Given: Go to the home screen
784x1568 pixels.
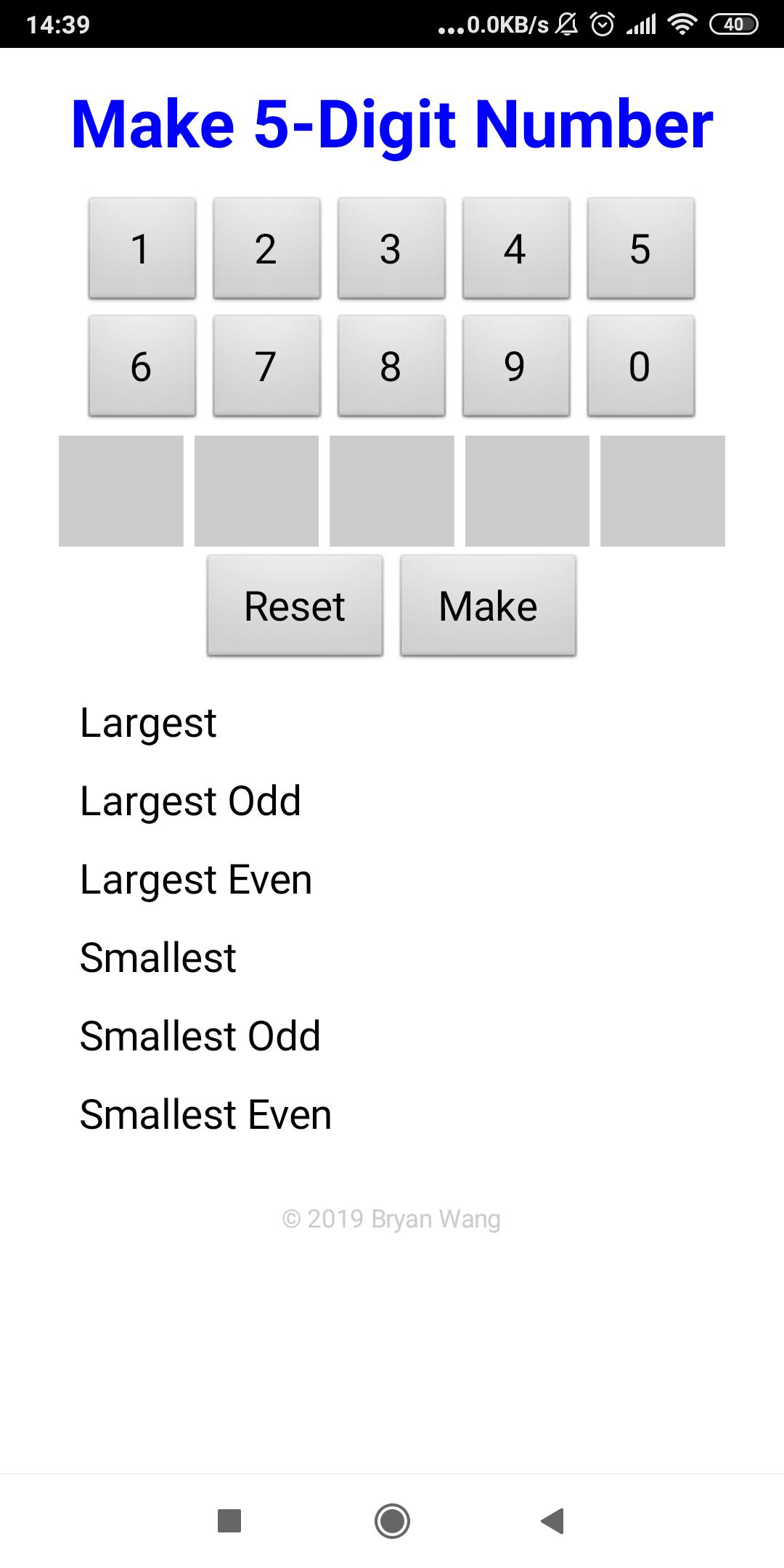Looking at the screenshot, I should tap(392, 1520).
